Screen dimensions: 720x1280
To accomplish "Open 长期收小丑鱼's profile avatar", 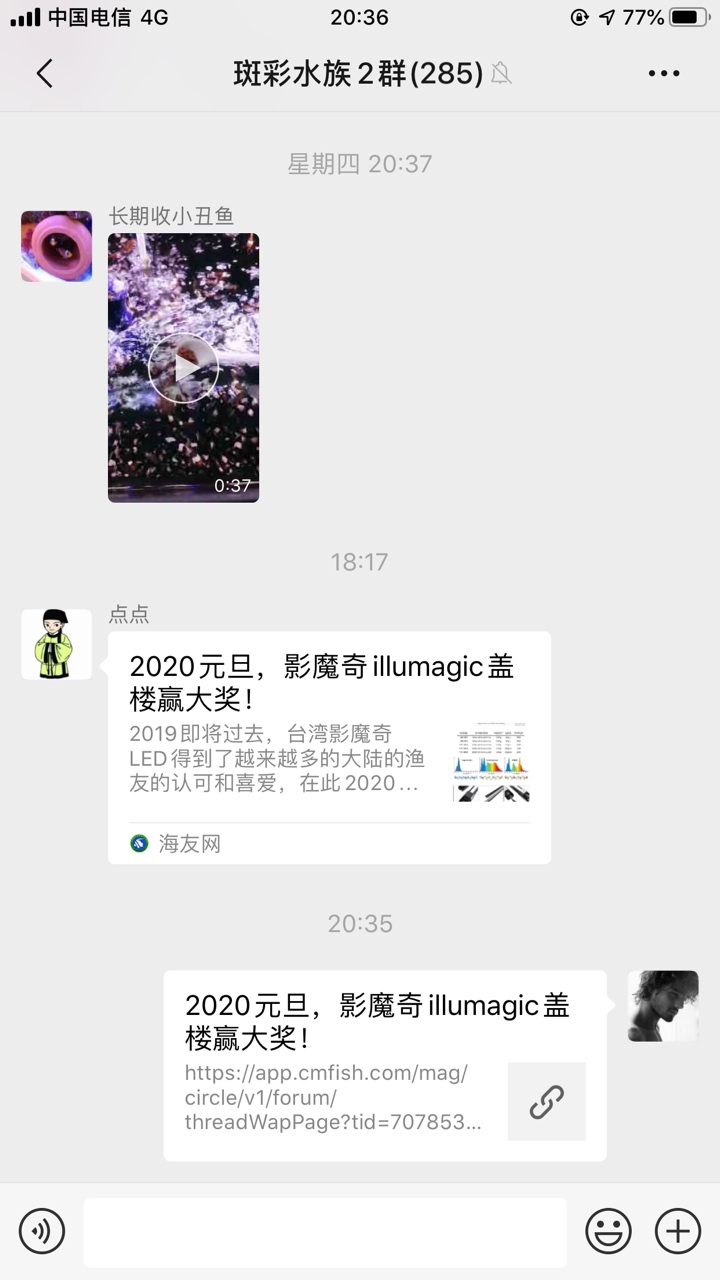I will [x=56, y=246].
